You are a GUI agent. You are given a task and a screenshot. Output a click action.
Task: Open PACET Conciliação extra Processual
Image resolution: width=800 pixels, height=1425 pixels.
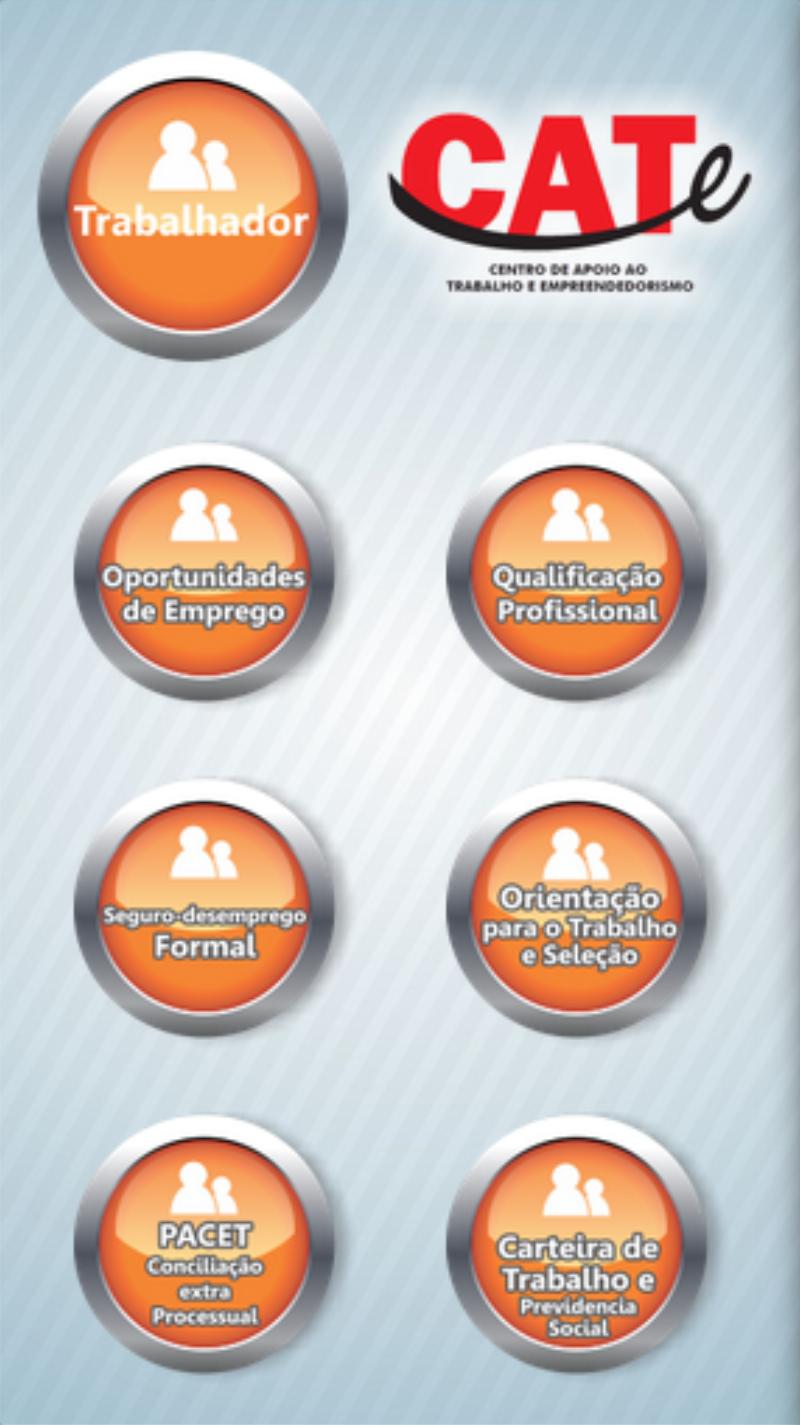(x=204, y=1244)
